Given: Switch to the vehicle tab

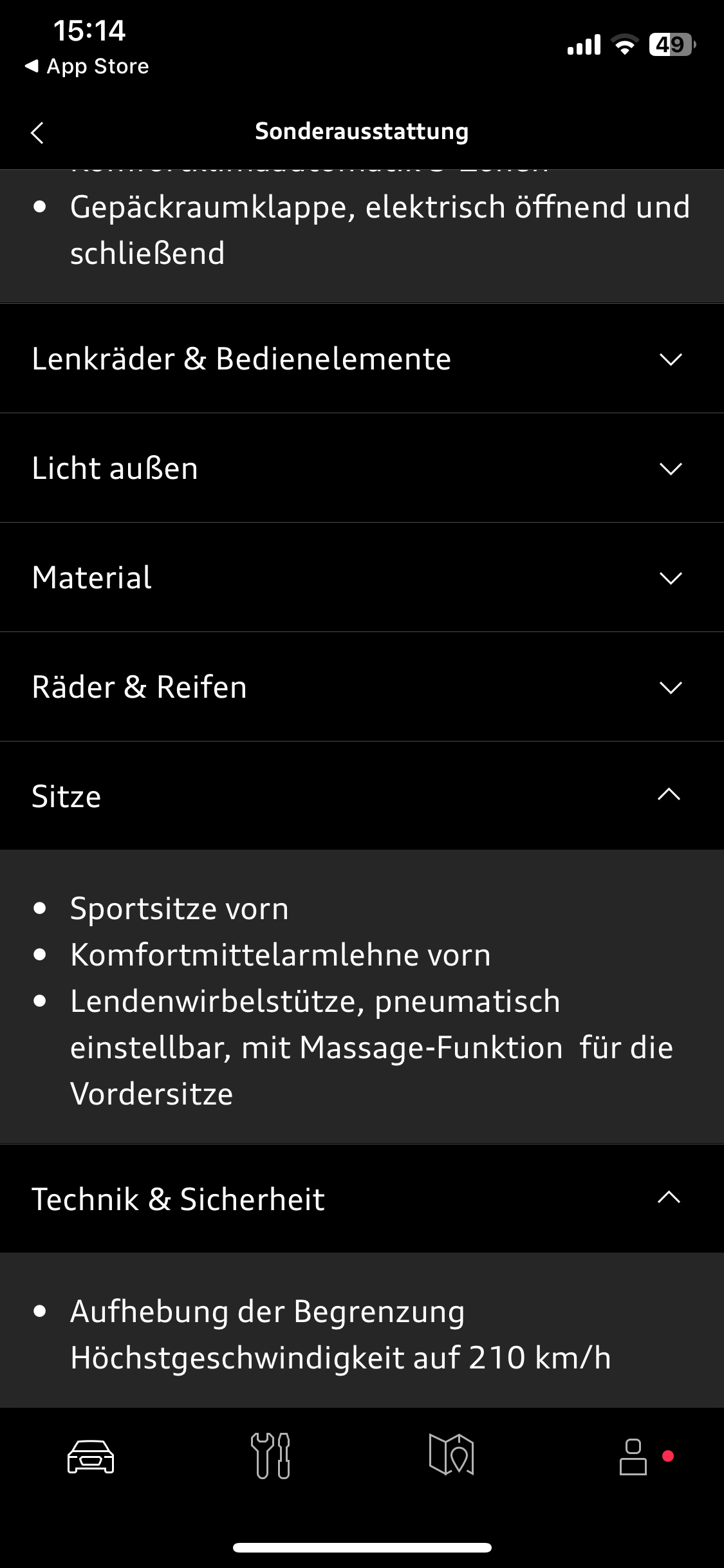Looking at the screenshot, I should click(91, 1456).
